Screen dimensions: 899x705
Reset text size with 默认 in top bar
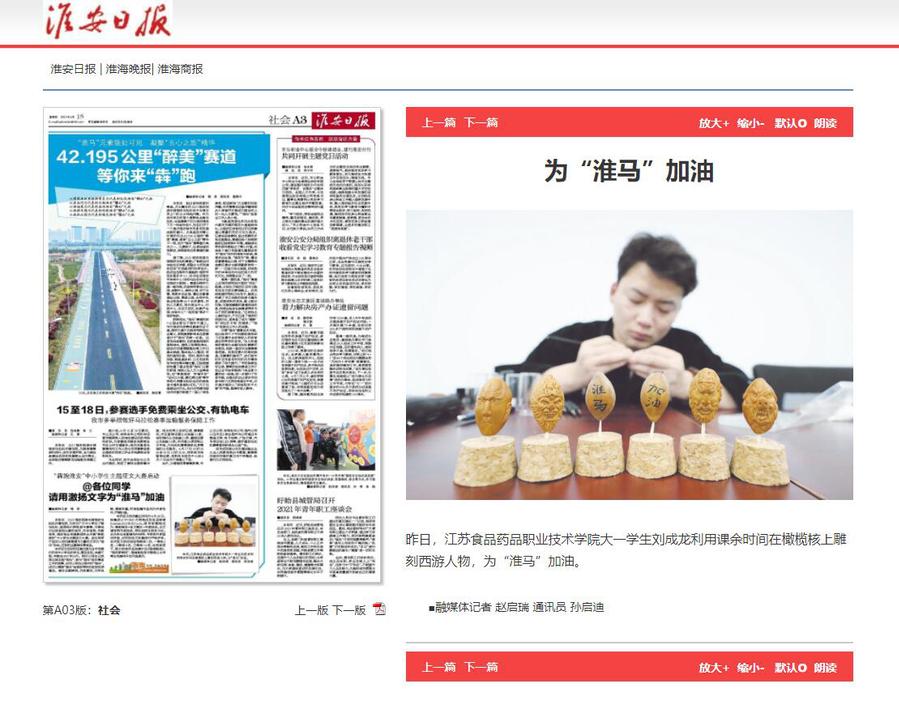point(789,123)
